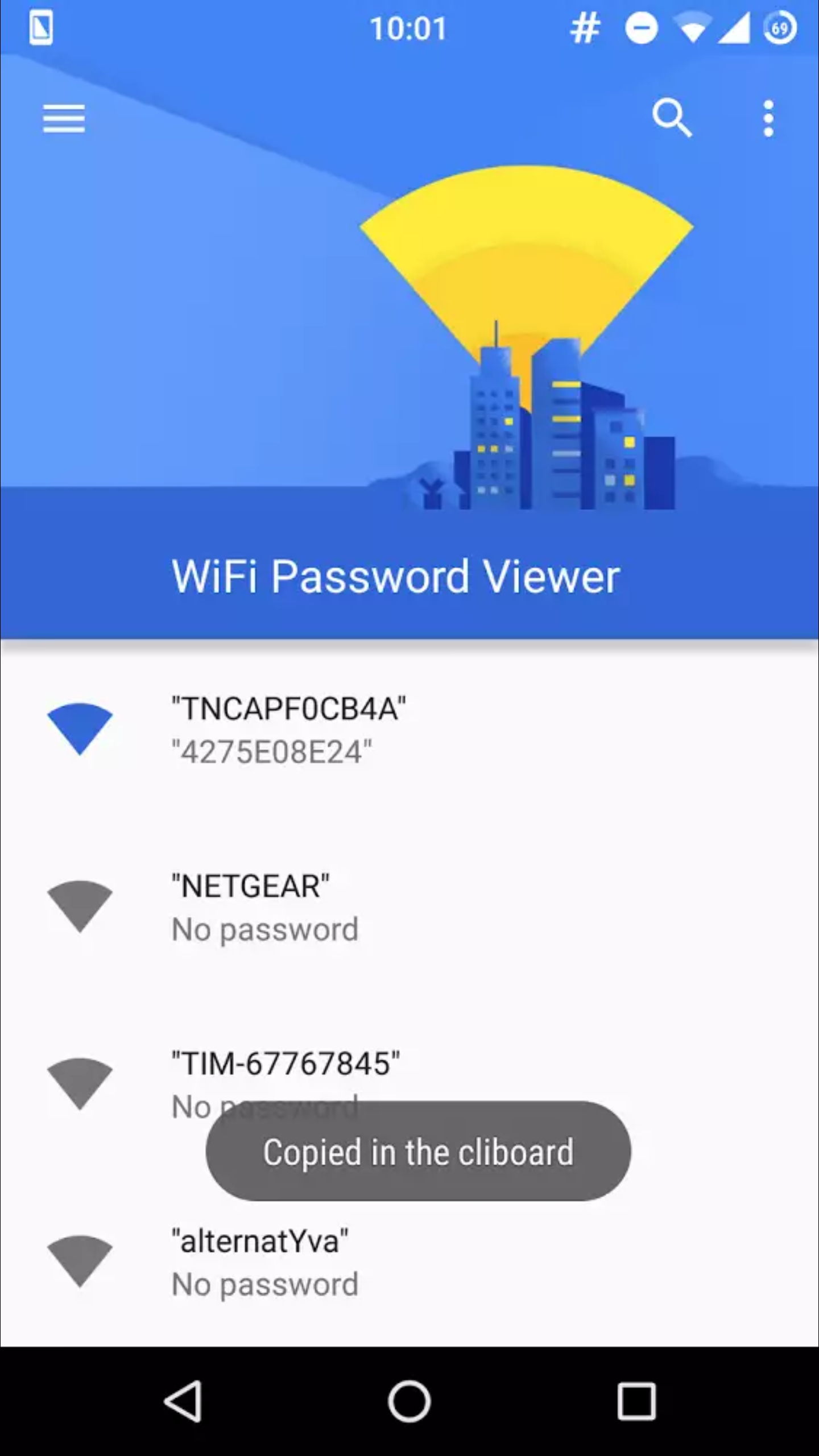Open the search magnifier icon
The height and width of the screenshot is (1456, 819).
click(672, 118)
